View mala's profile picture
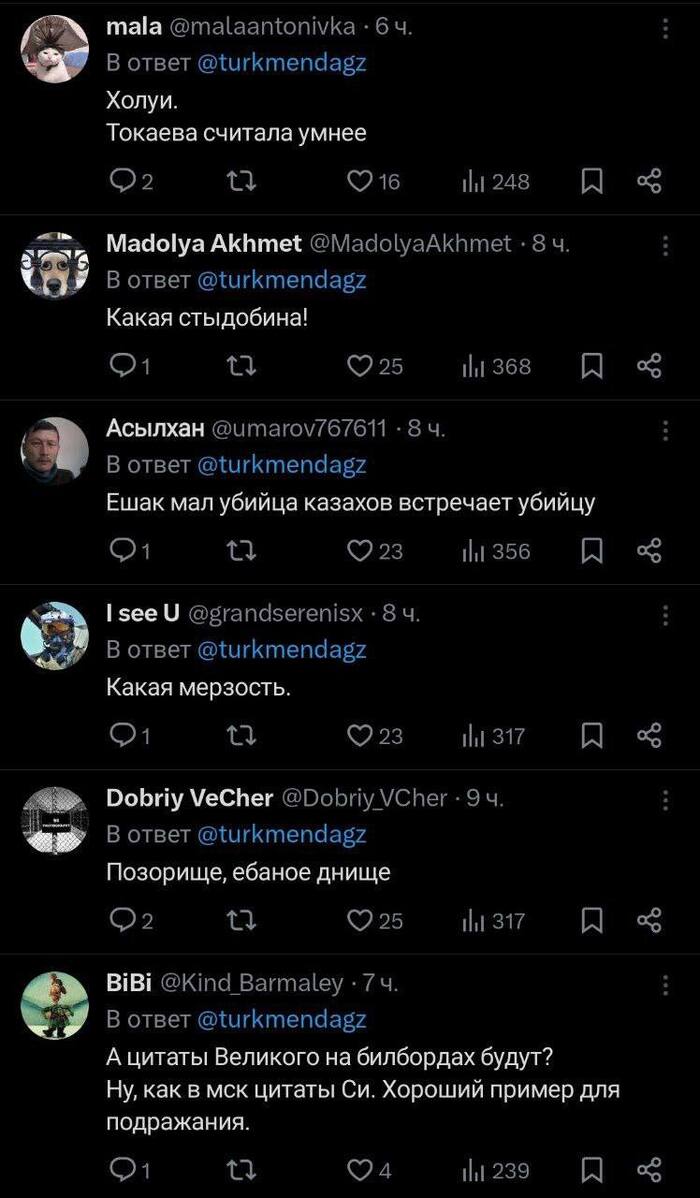The height and width of the screenshot is (1198, 700). [x=55, y=50]
